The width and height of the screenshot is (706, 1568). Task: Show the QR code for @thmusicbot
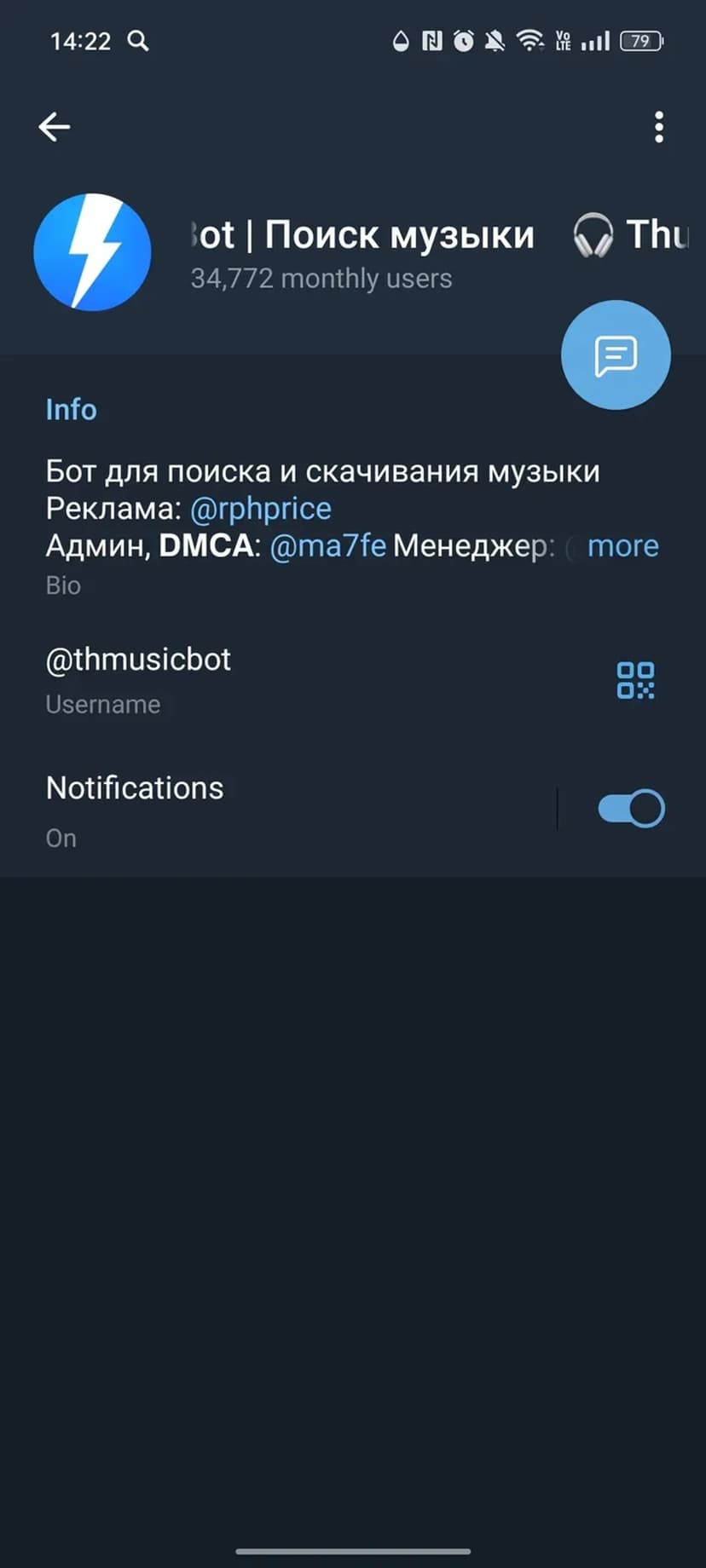pyautogui.click(x=635, y=680)
